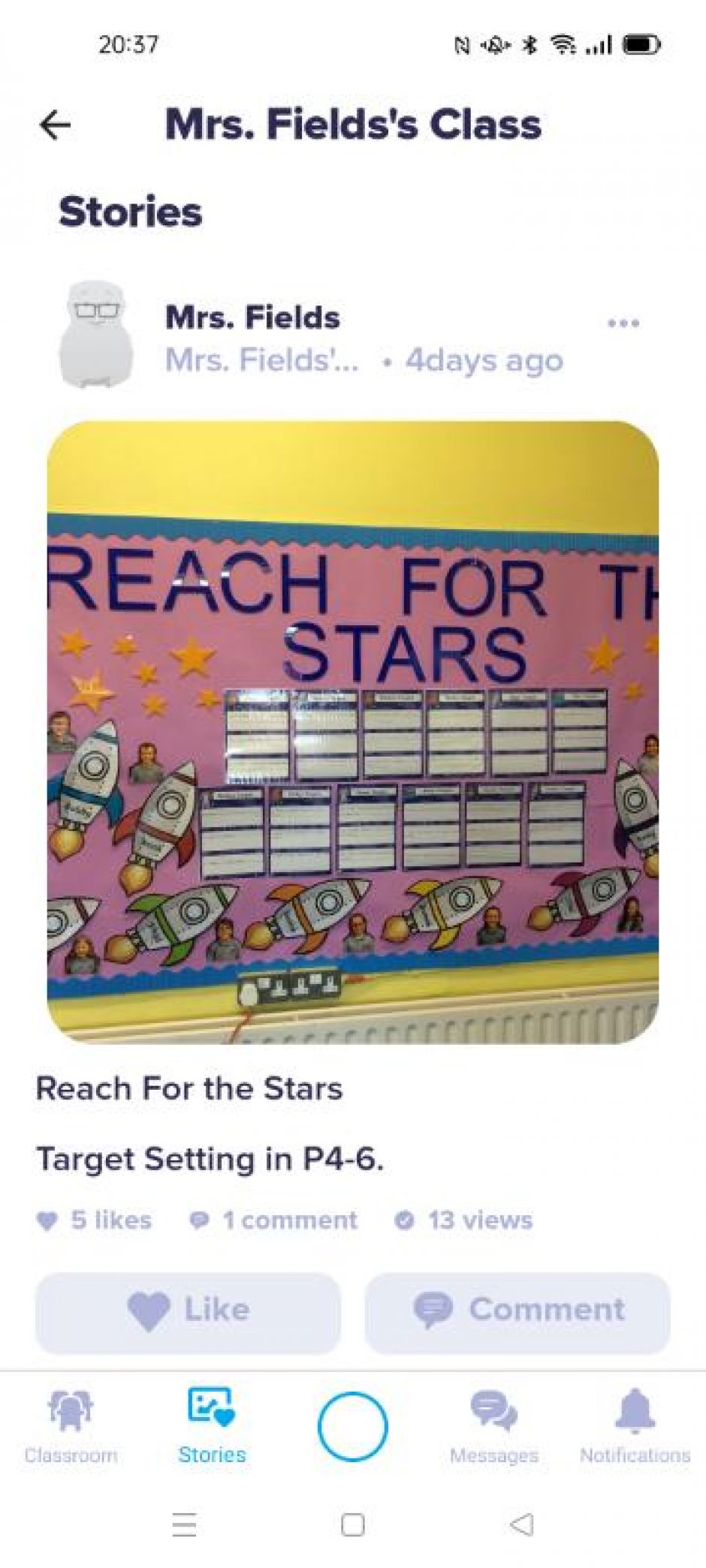Tap the center circle button

(x=353, y=1426)
